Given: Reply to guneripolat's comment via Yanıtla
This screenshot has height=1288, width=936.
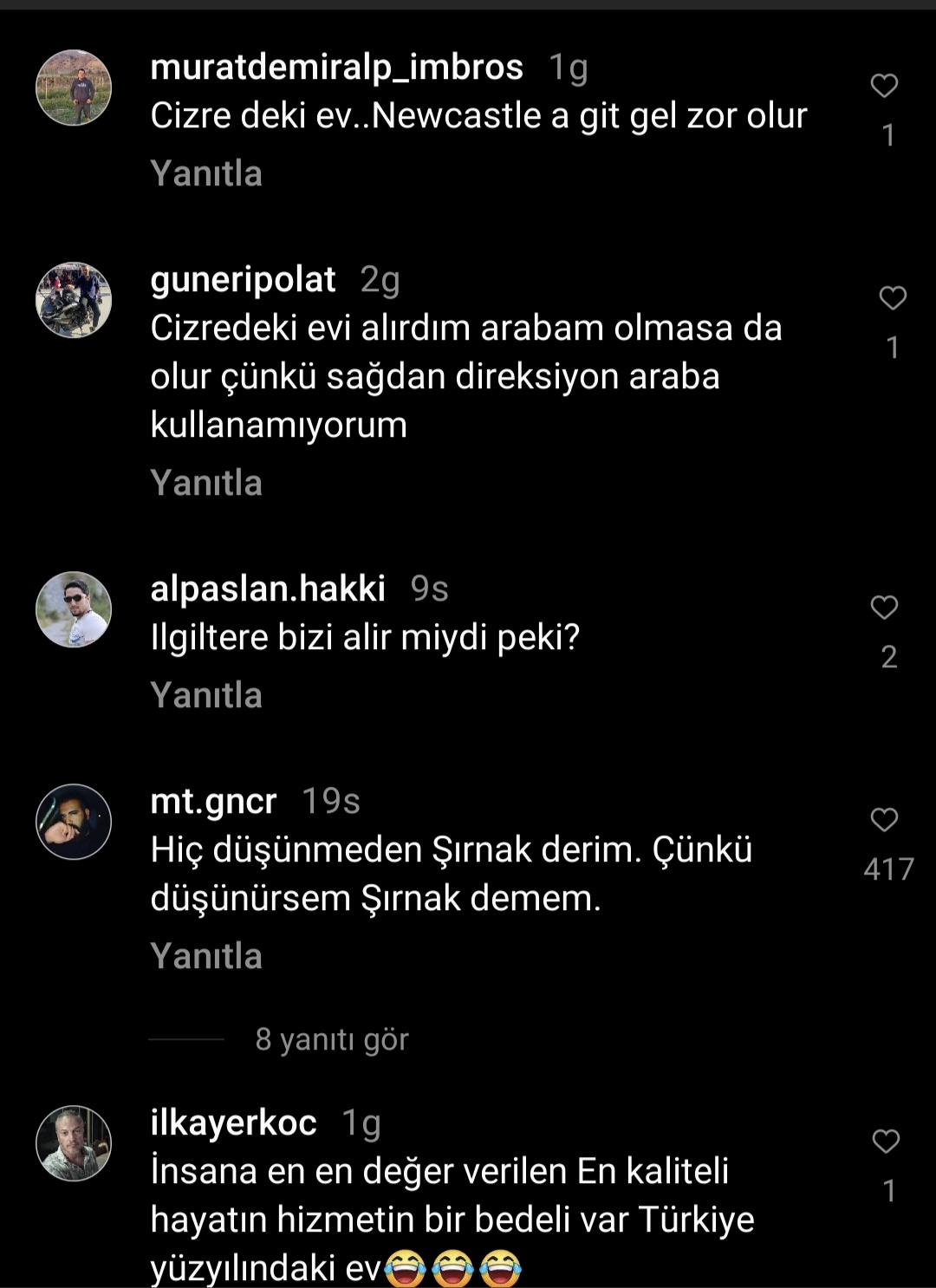Looking at the screenshot, I should tap(206, 483).
